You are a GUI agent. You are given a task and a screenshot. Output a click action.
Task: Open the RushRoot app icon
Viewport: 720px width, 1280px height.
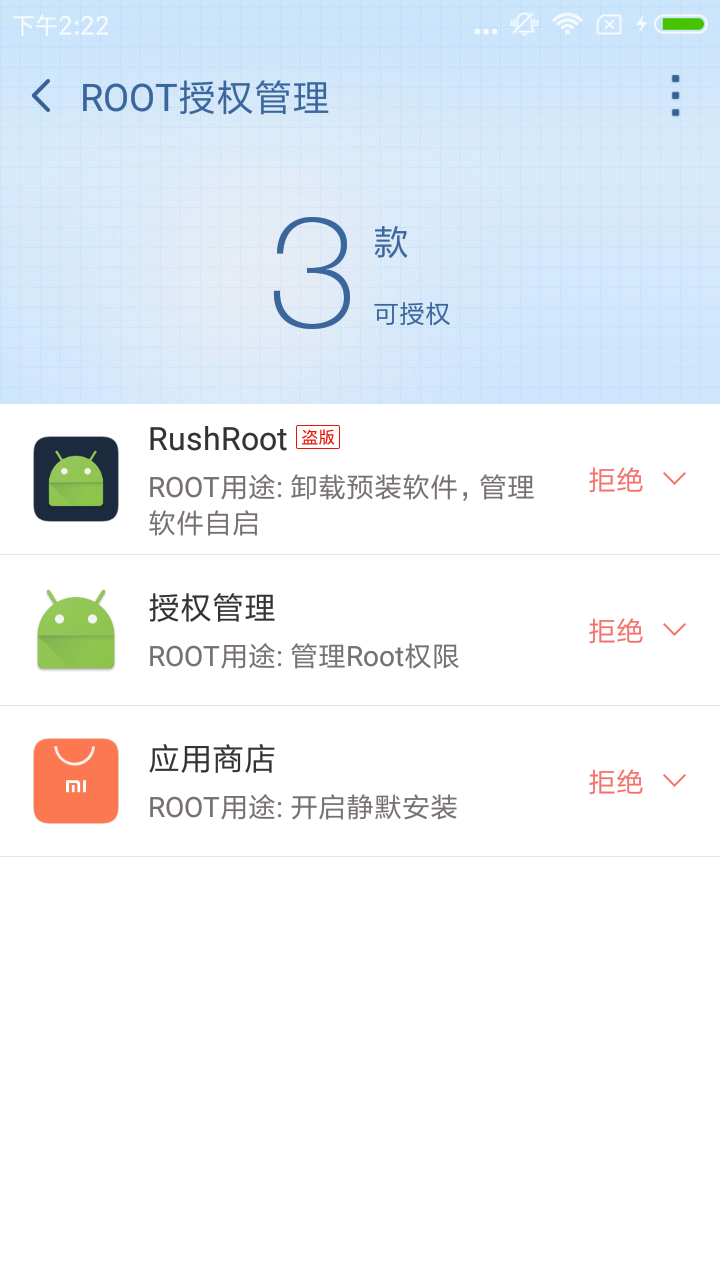click(75, 478)
